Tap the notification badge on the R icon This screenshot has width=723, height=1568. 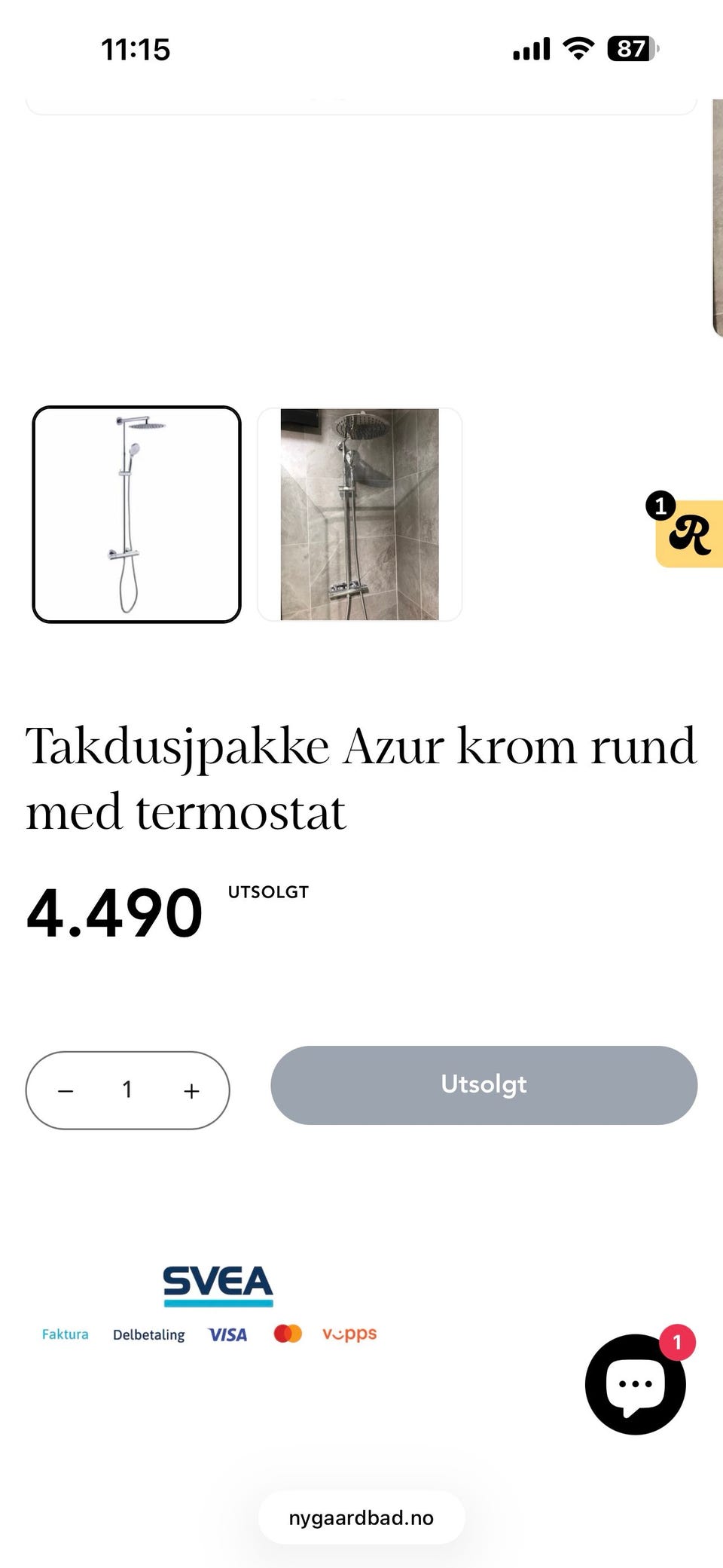point(660,507)
